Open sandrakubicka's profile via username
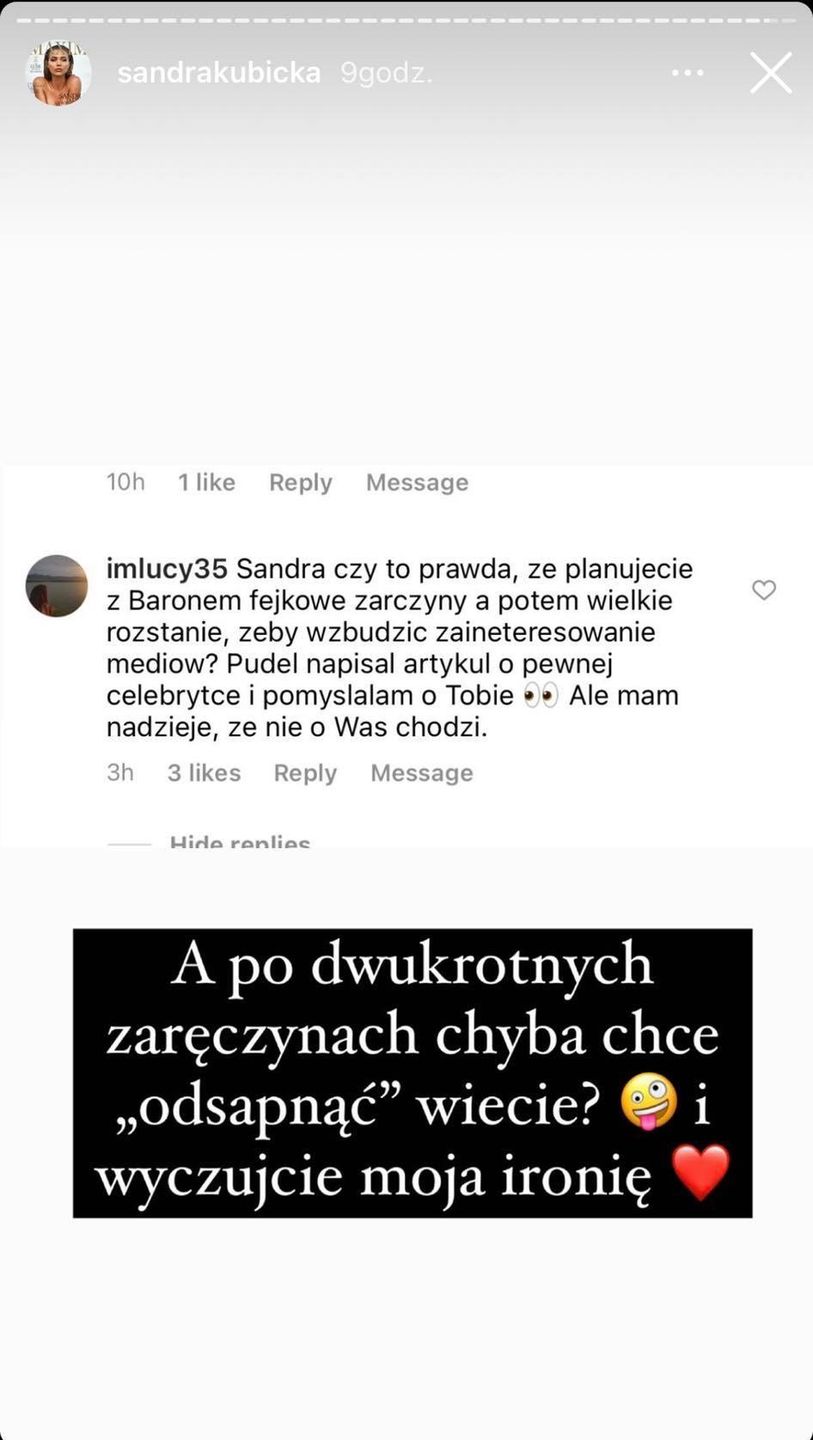The height and width of the screenshot is (1440, 813). (x=219, y=73)
